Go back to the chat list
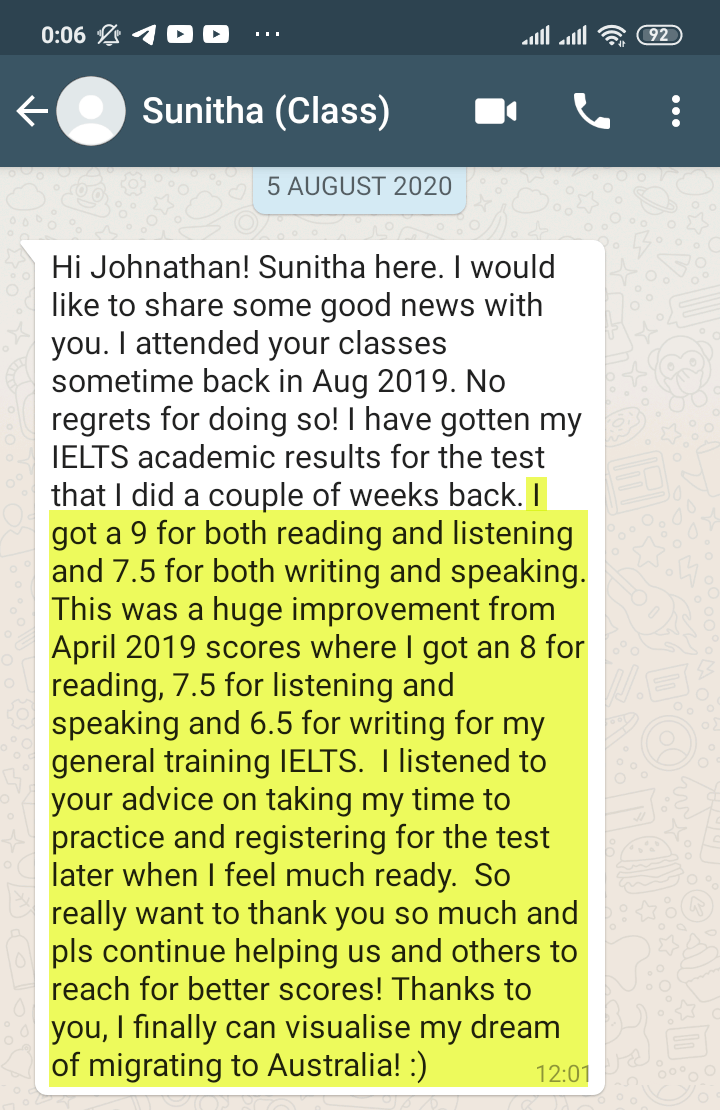Image resolution: width=720 pixels, height=1110 pixels. tap(32, 111)
